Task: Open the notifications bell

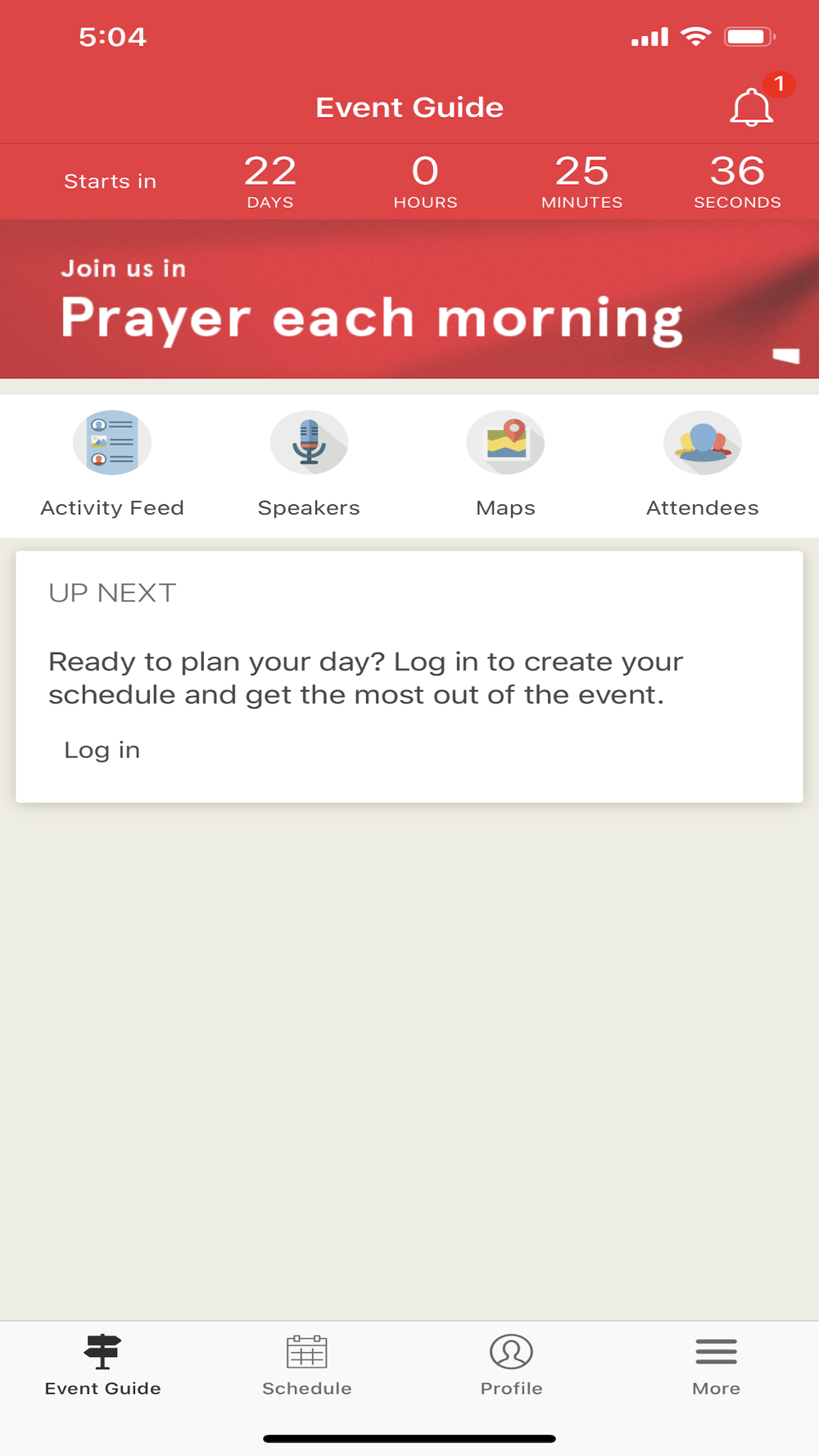Action: 752,106
